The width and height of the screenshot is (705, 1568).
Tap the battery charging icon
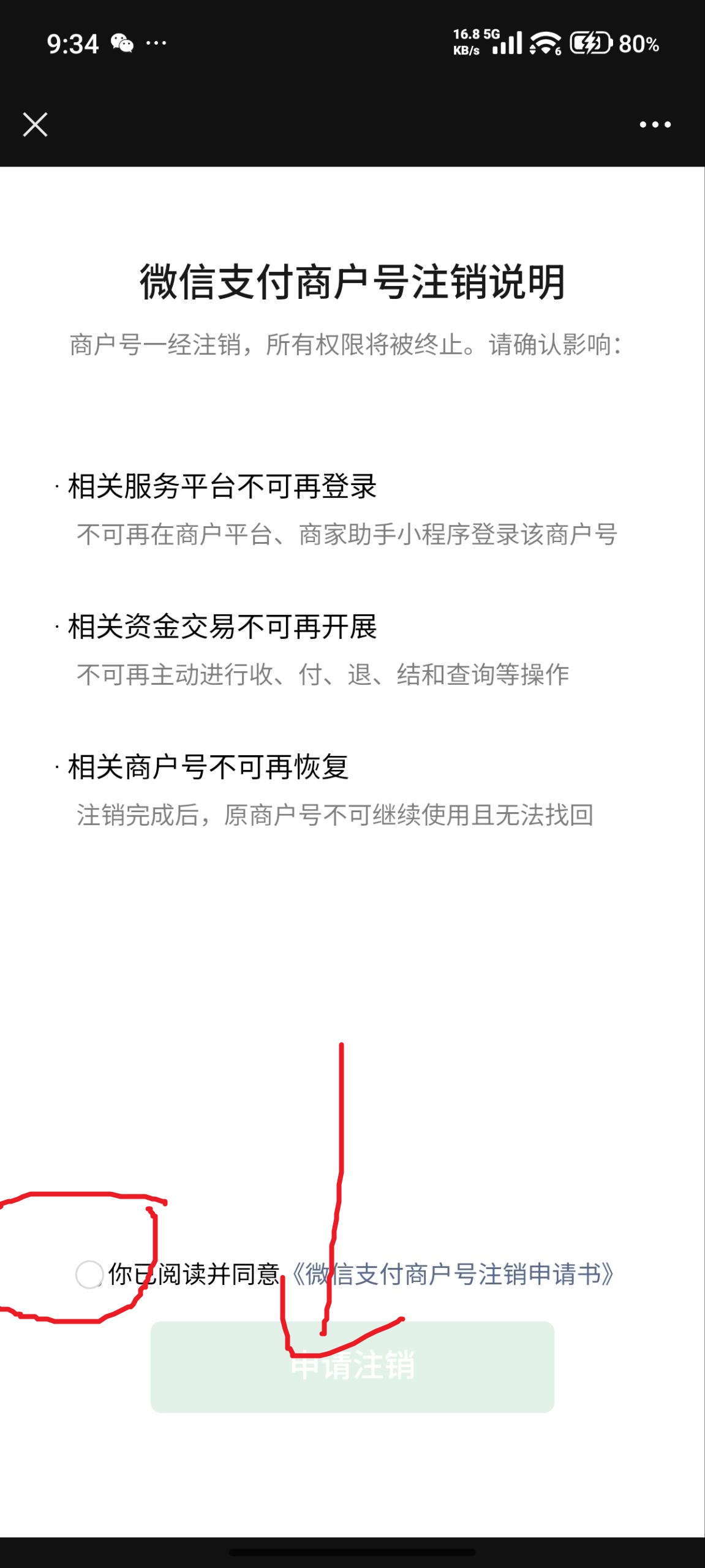point(591,43)
